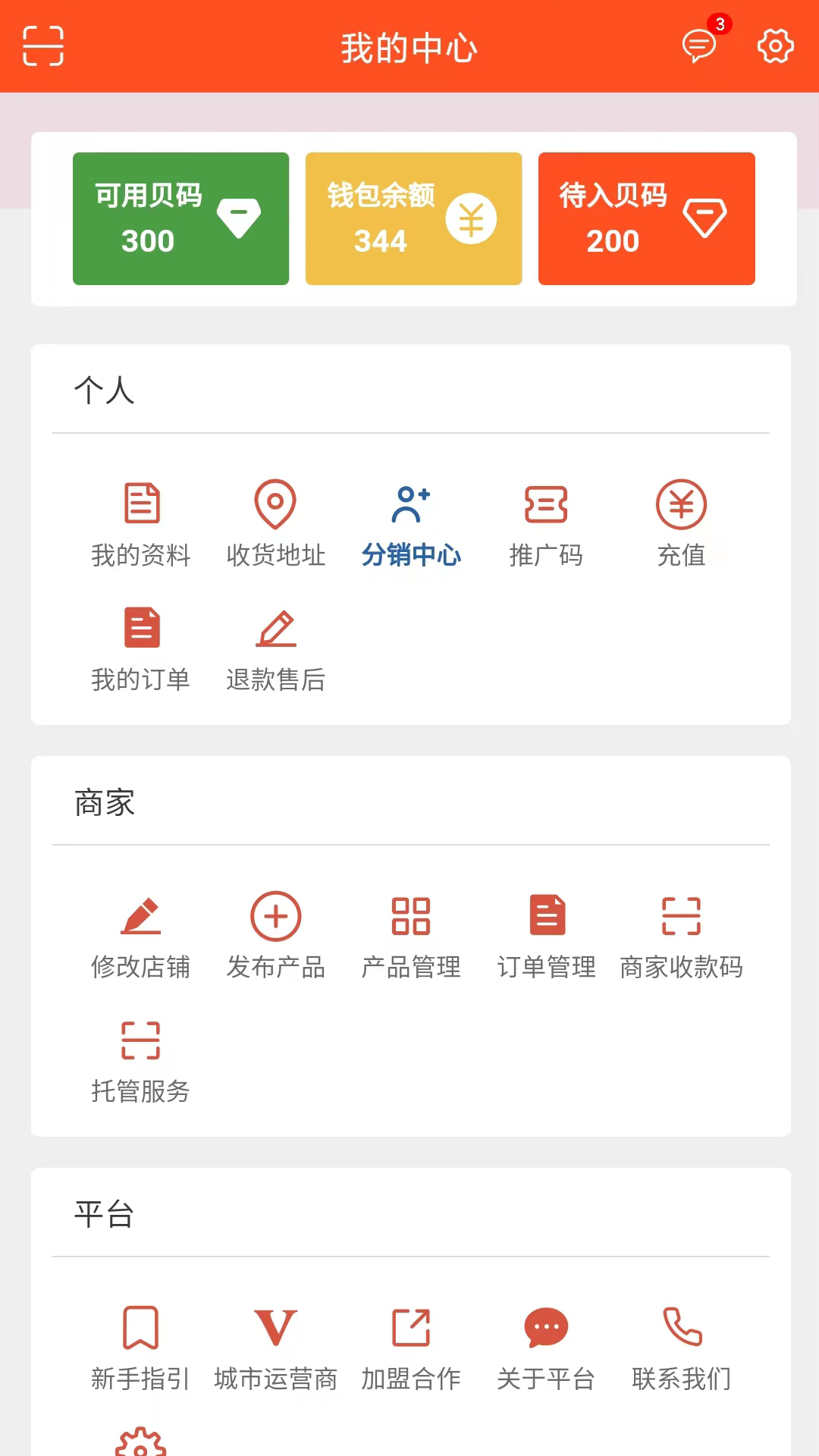
Task: Open the QR code scanner in the top bar
Action: (43, 45)
